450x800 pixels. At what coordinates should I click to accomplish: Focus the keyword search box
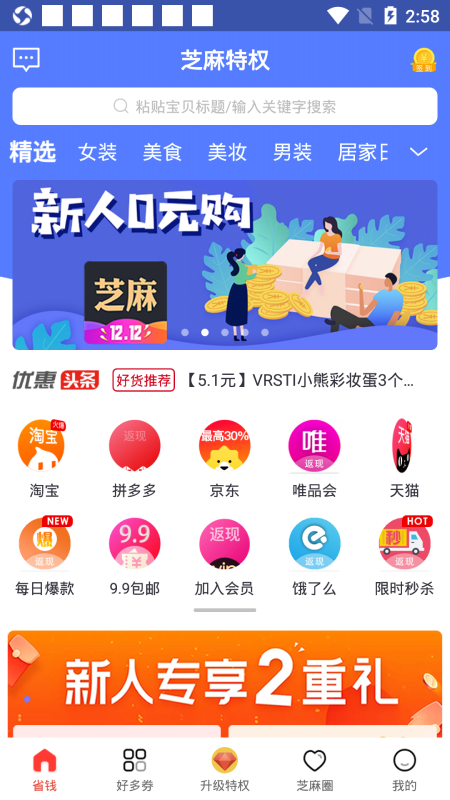point(225,106)
